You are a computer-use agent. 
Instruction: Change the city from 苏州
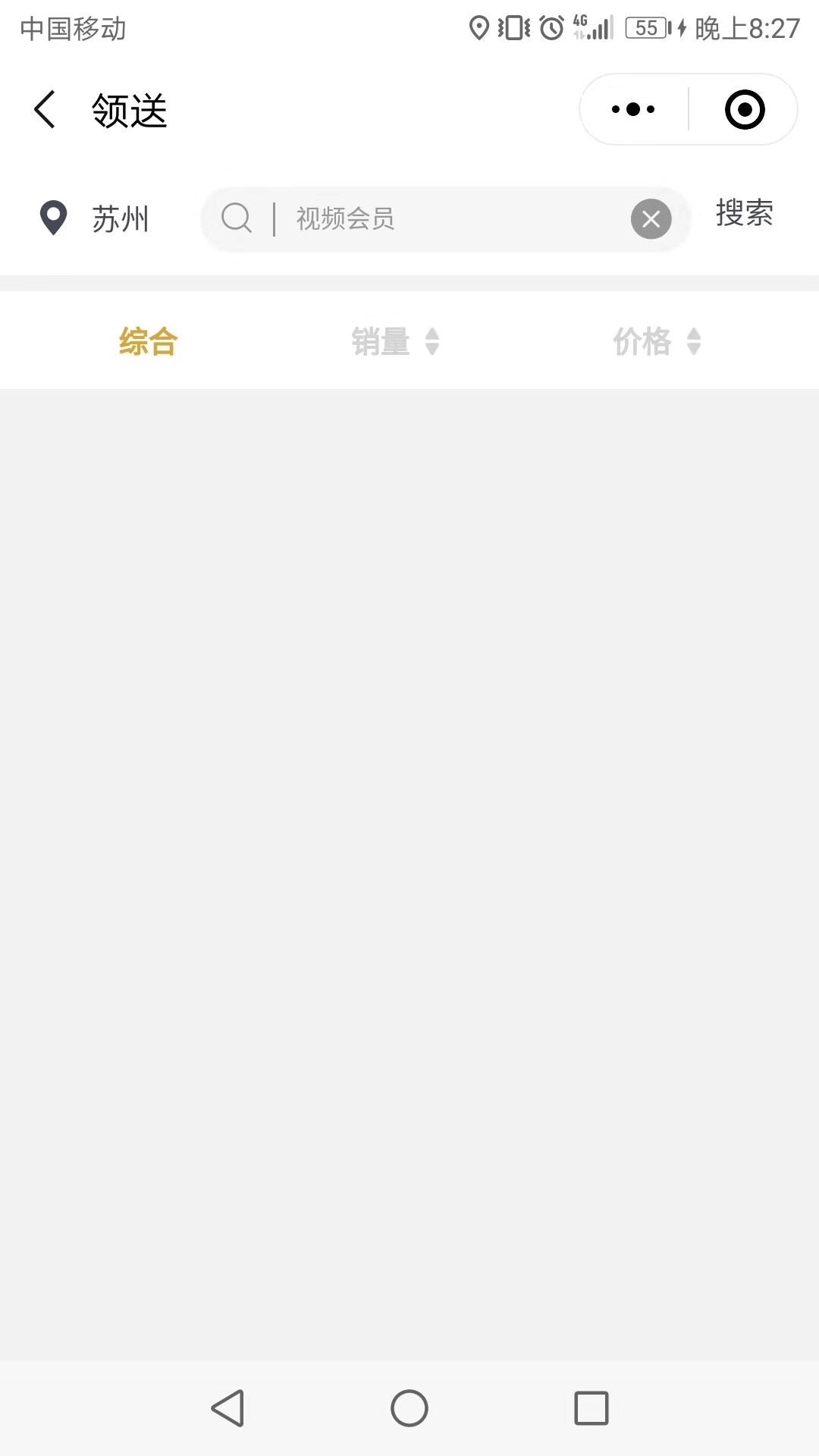(95, 218)
